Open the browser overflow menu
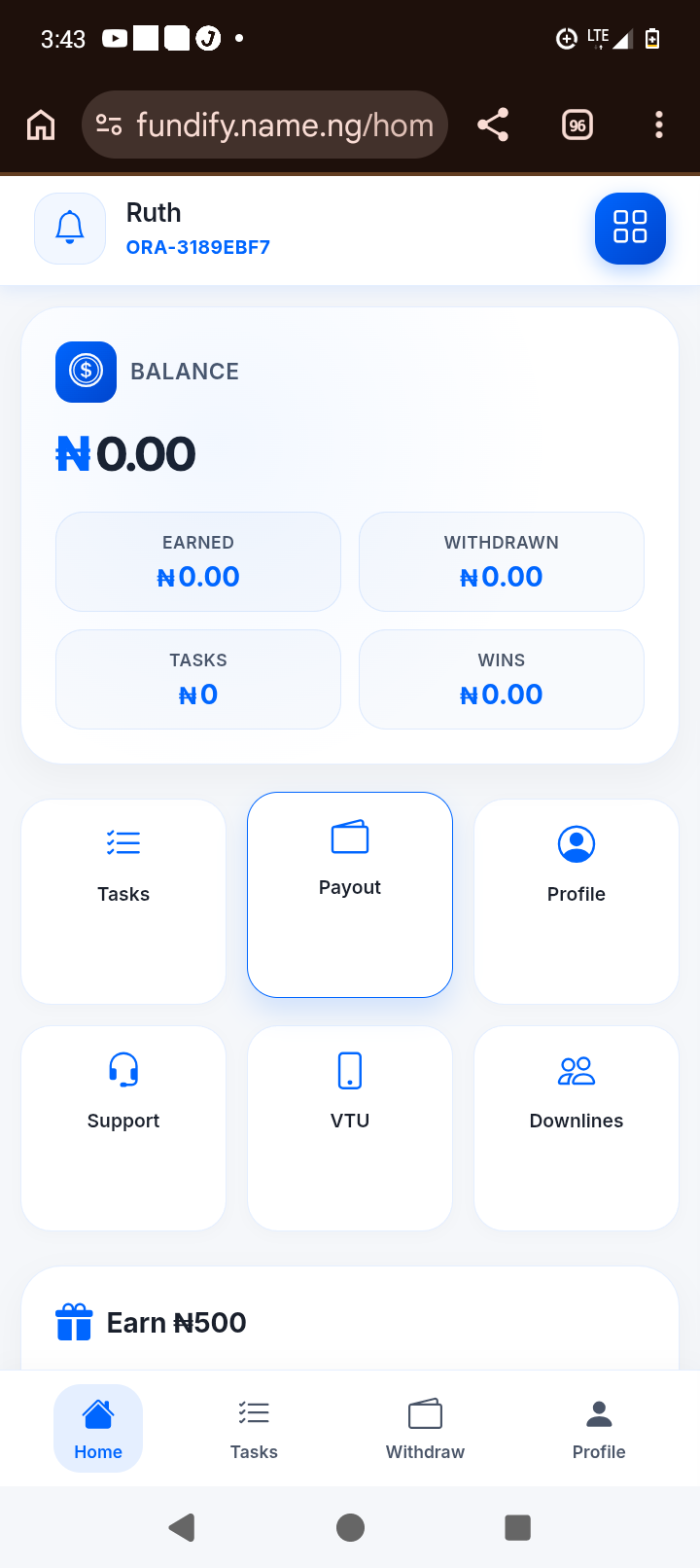 pyautogui.click(x=659, y=125)
